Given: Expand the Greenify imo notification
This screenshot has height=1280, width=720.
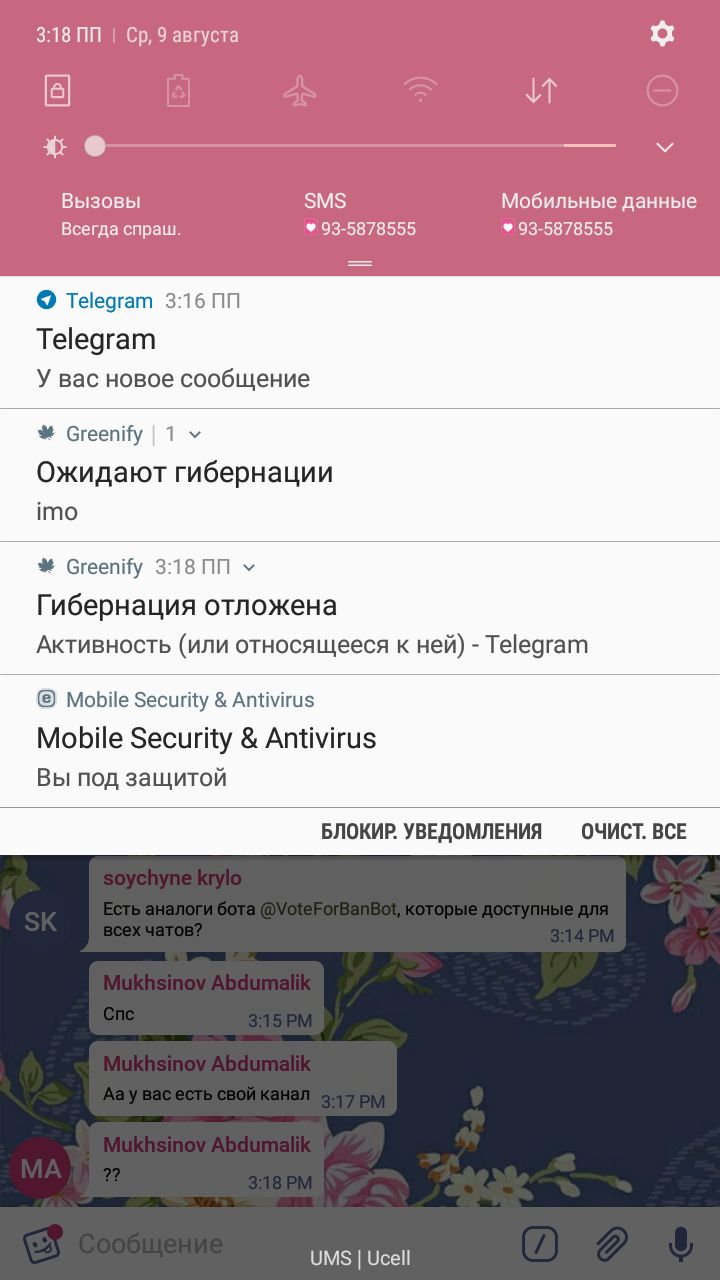Looking at the screenshot, I should 195,434.
